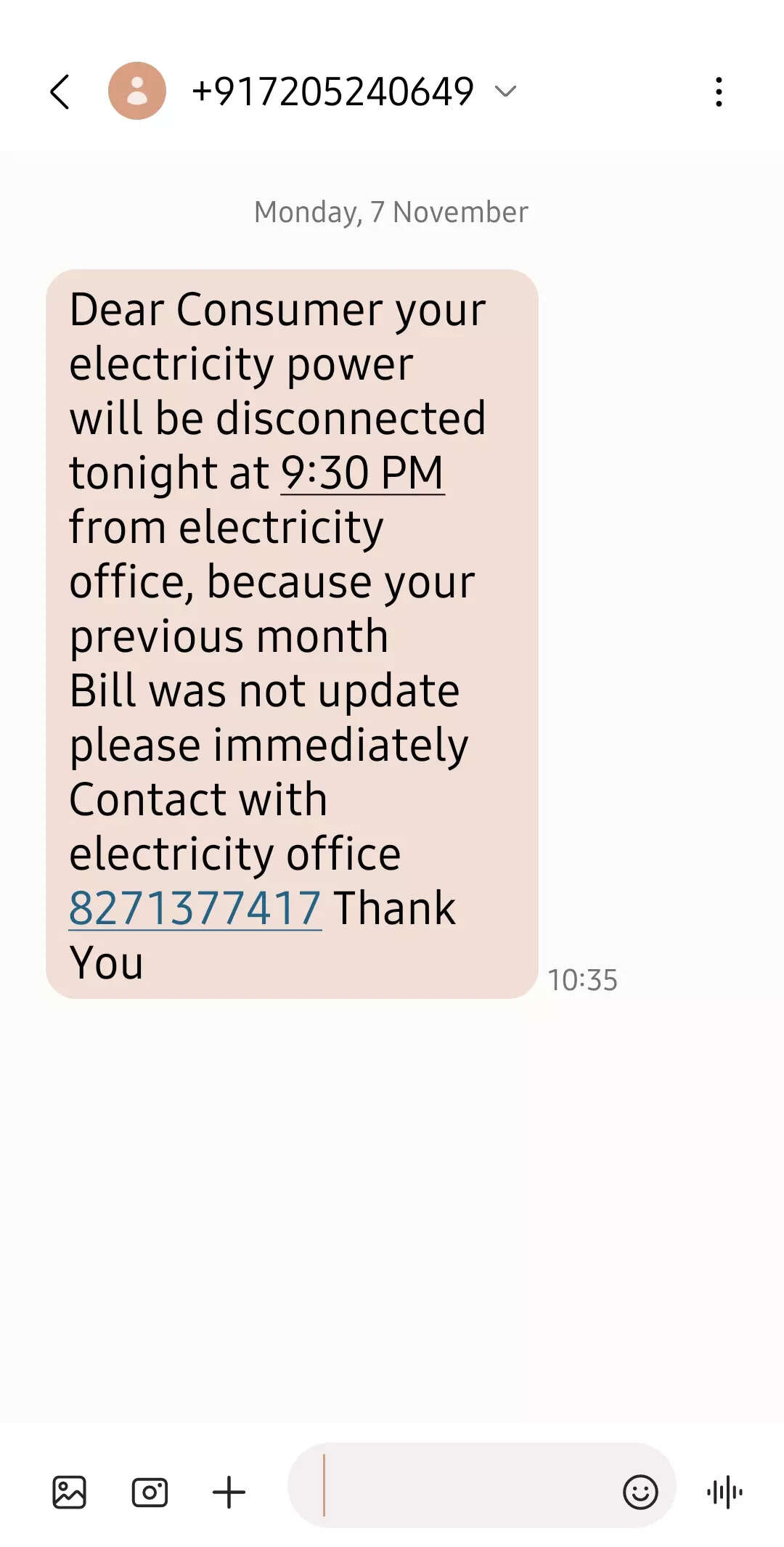Screen dimensions: 784x1547
Task: Open the plus attachments menu
Action: tap(229, 1493)
